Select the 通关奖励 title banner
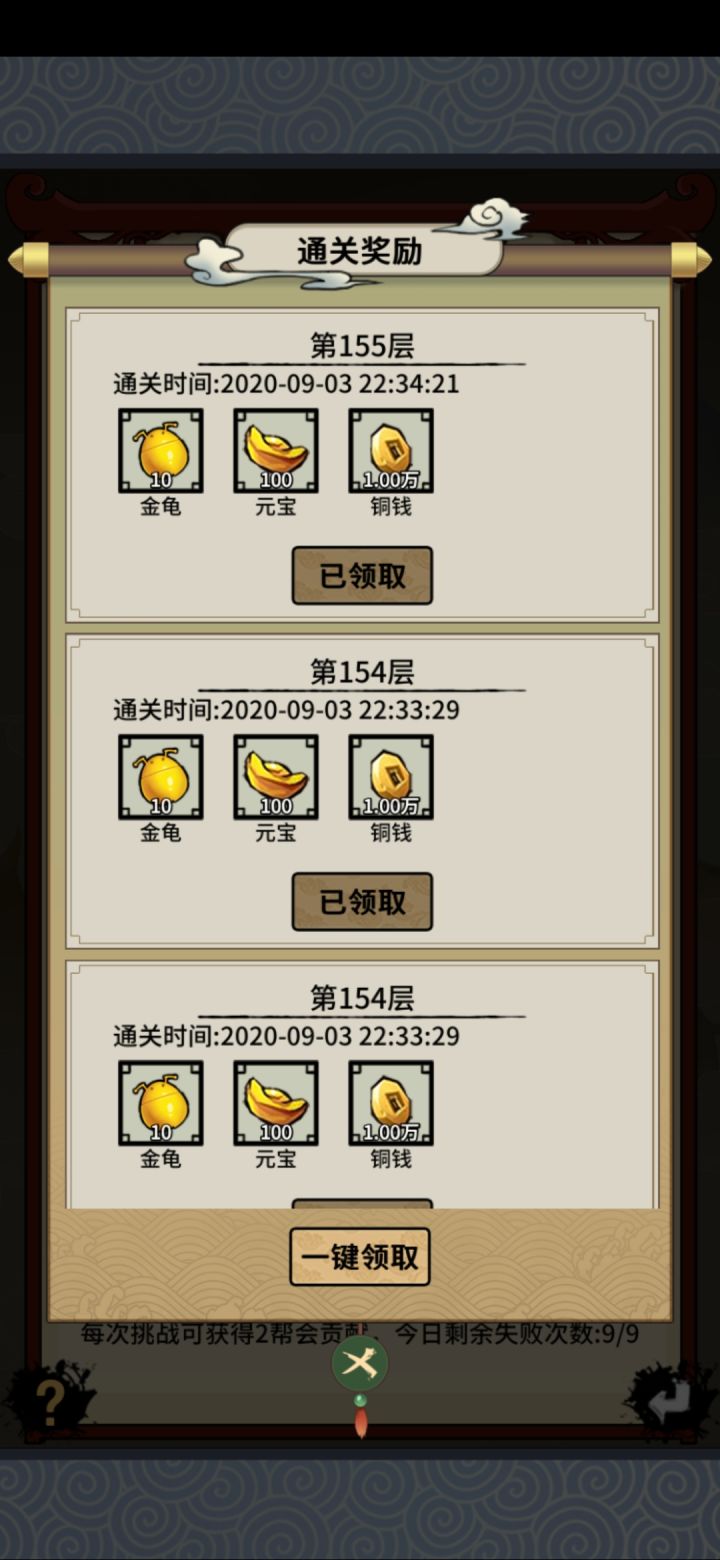720x1560 pixels. [360, 252]
